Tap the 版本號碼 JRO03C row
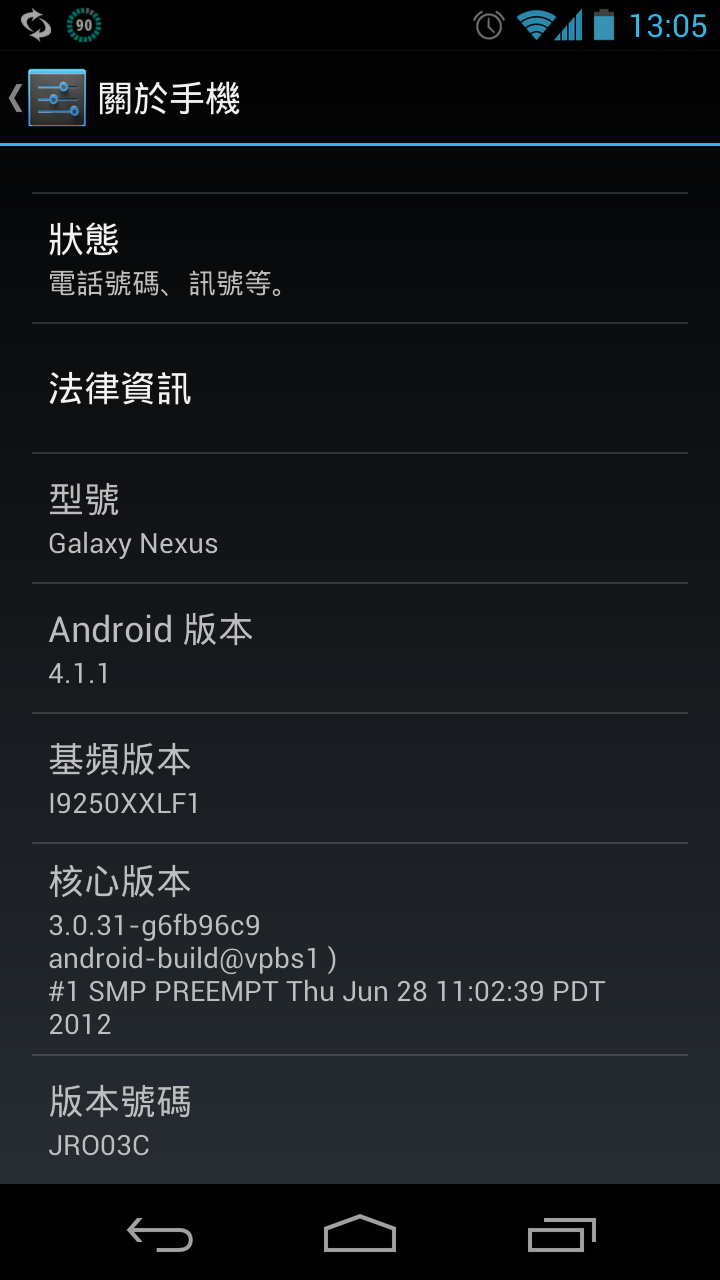 [360, 1120]
